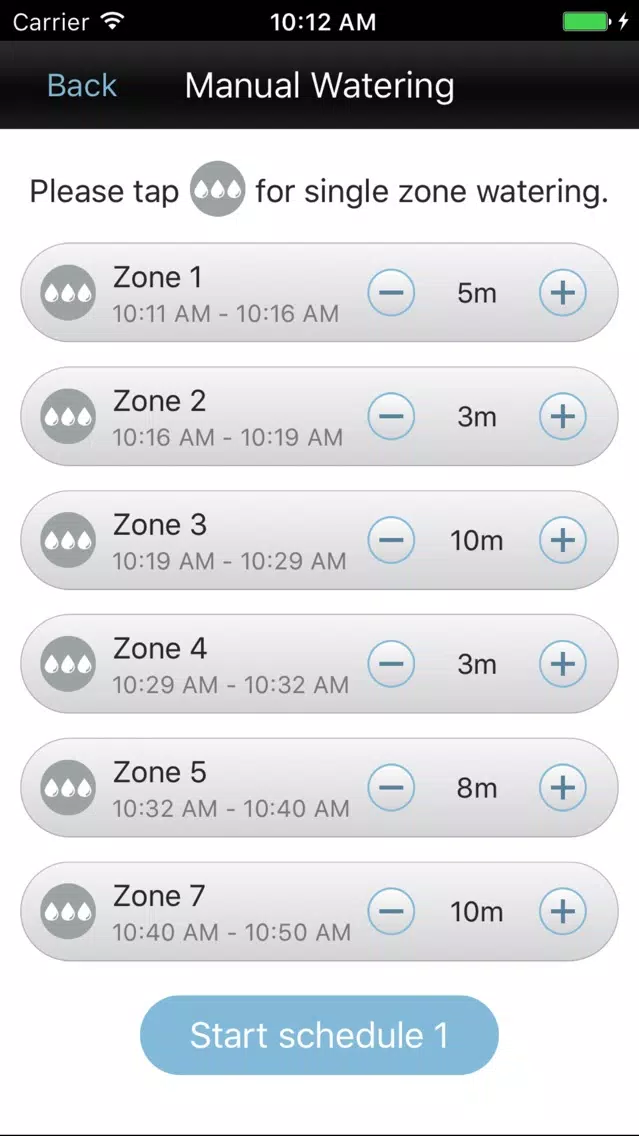Decrease Zone 1 watering time
This screenshot has height=1136, width=639.
point(391,293)
